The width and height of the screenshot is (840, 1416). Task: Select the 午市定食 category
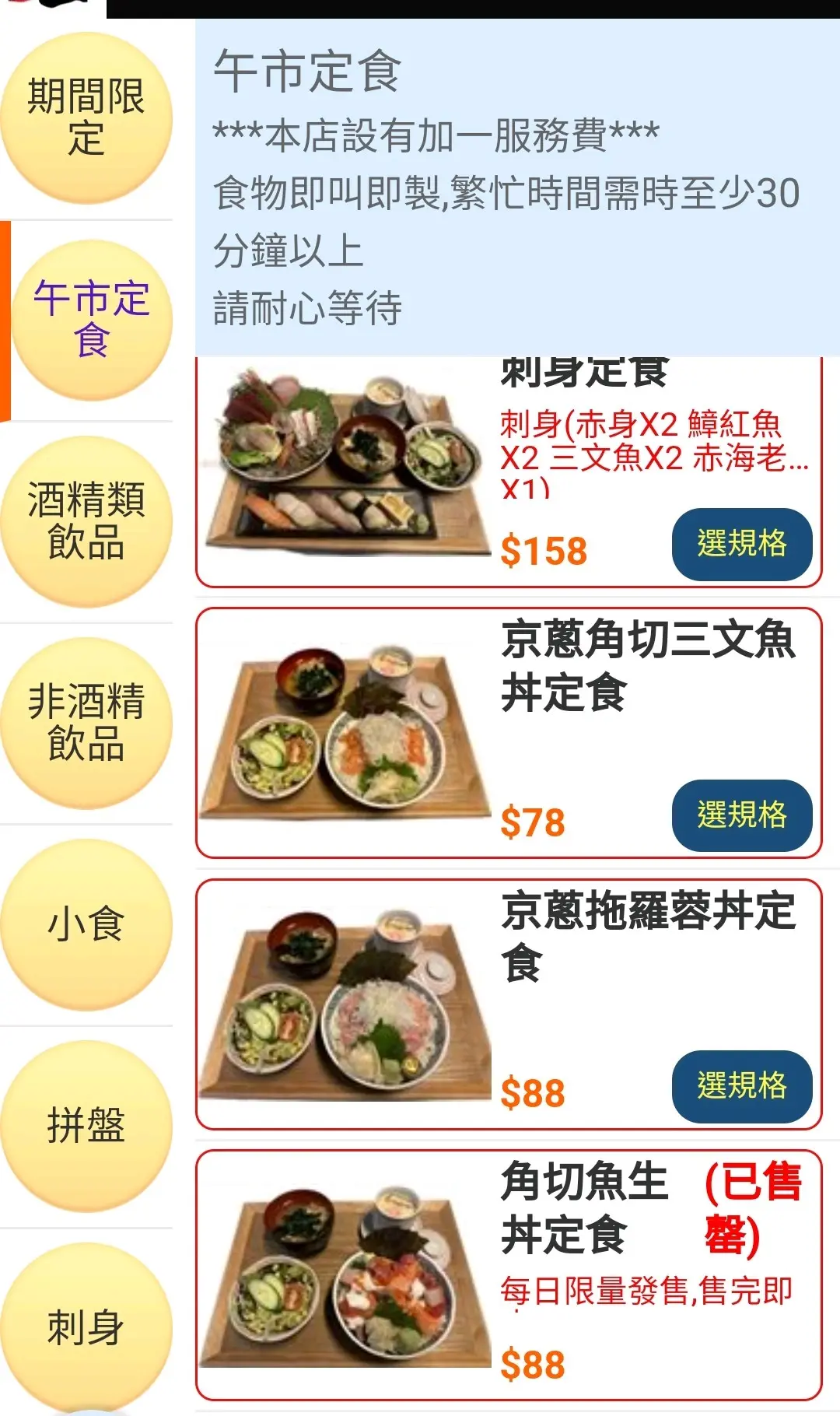[x=92, y=320]
